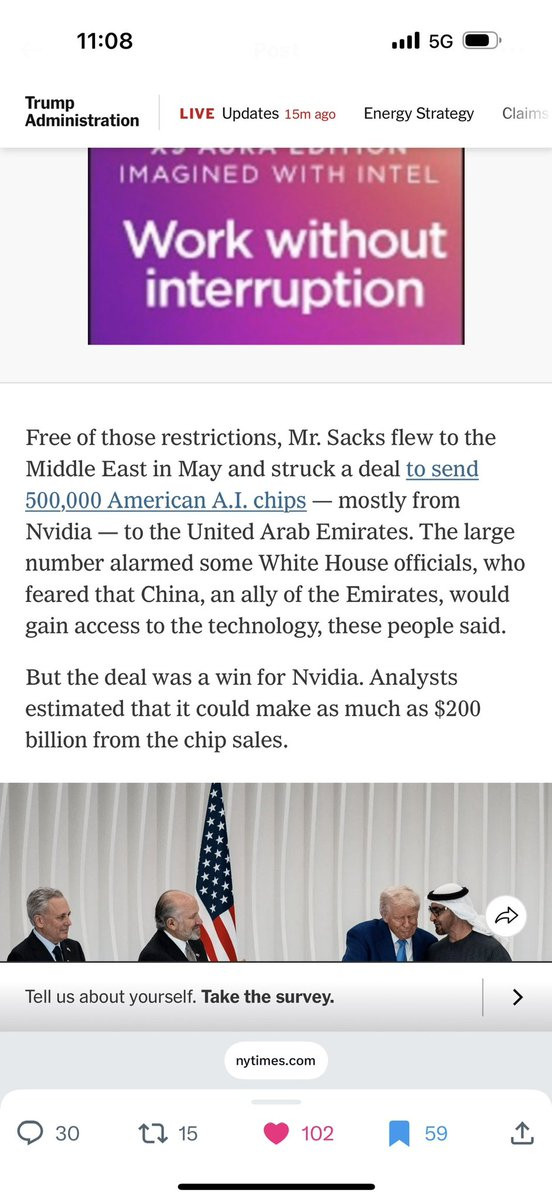Expand survey banner with chevron arrow
The width and height of the screenshot is (552, 1200).
tap(517, 996)
